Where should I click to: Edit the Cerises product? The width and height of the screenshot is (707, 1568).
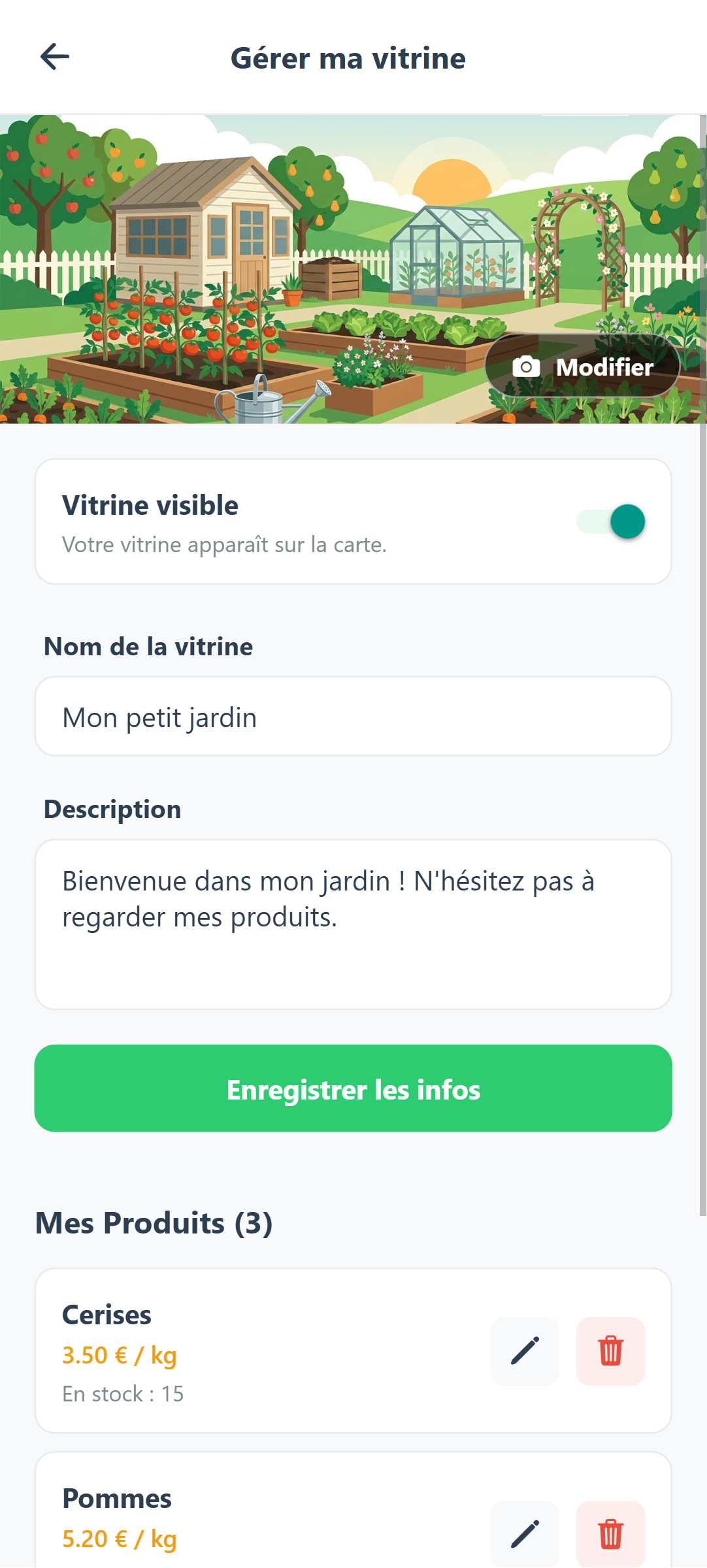tap(525, 1351)
